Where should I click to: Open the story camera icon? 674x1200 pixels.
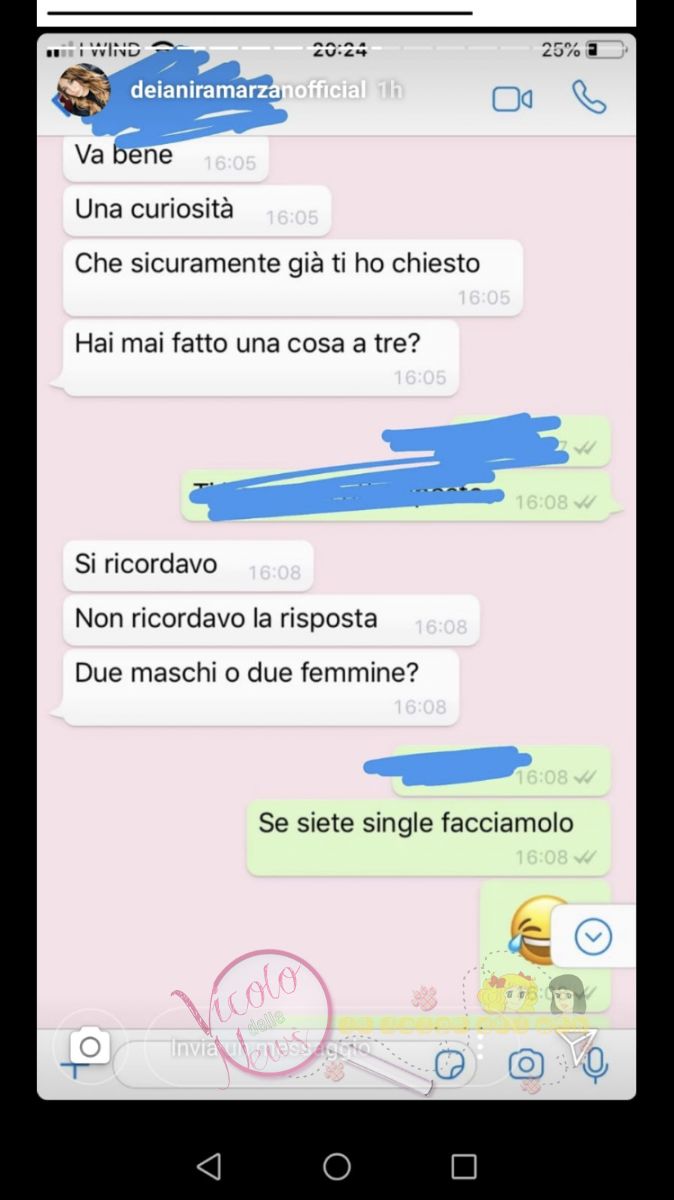pyautogui.click(x=89, y=1047)
